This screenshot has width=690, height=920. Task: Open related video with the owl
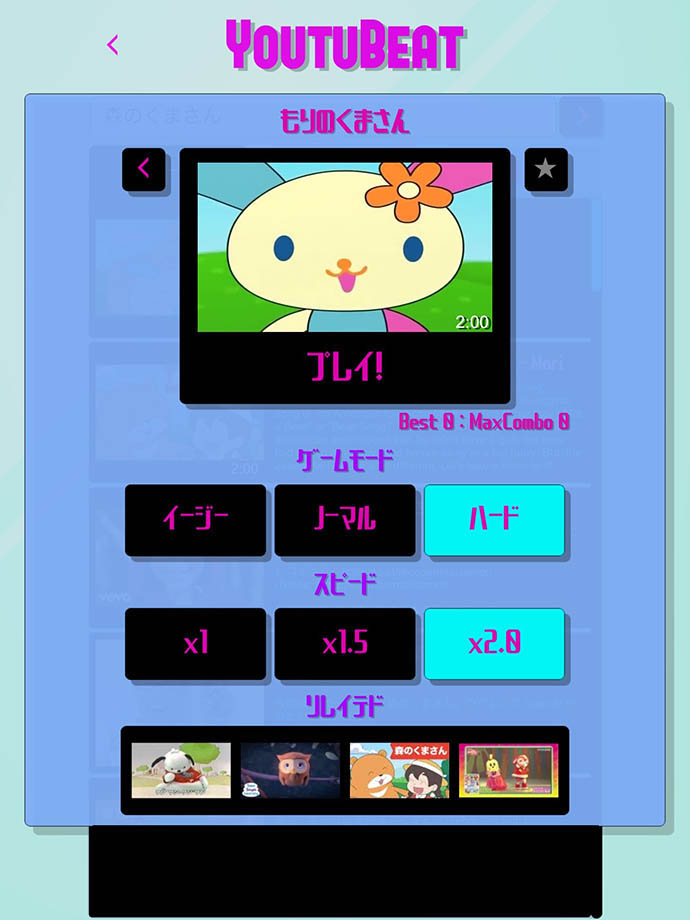pos(290,770)
